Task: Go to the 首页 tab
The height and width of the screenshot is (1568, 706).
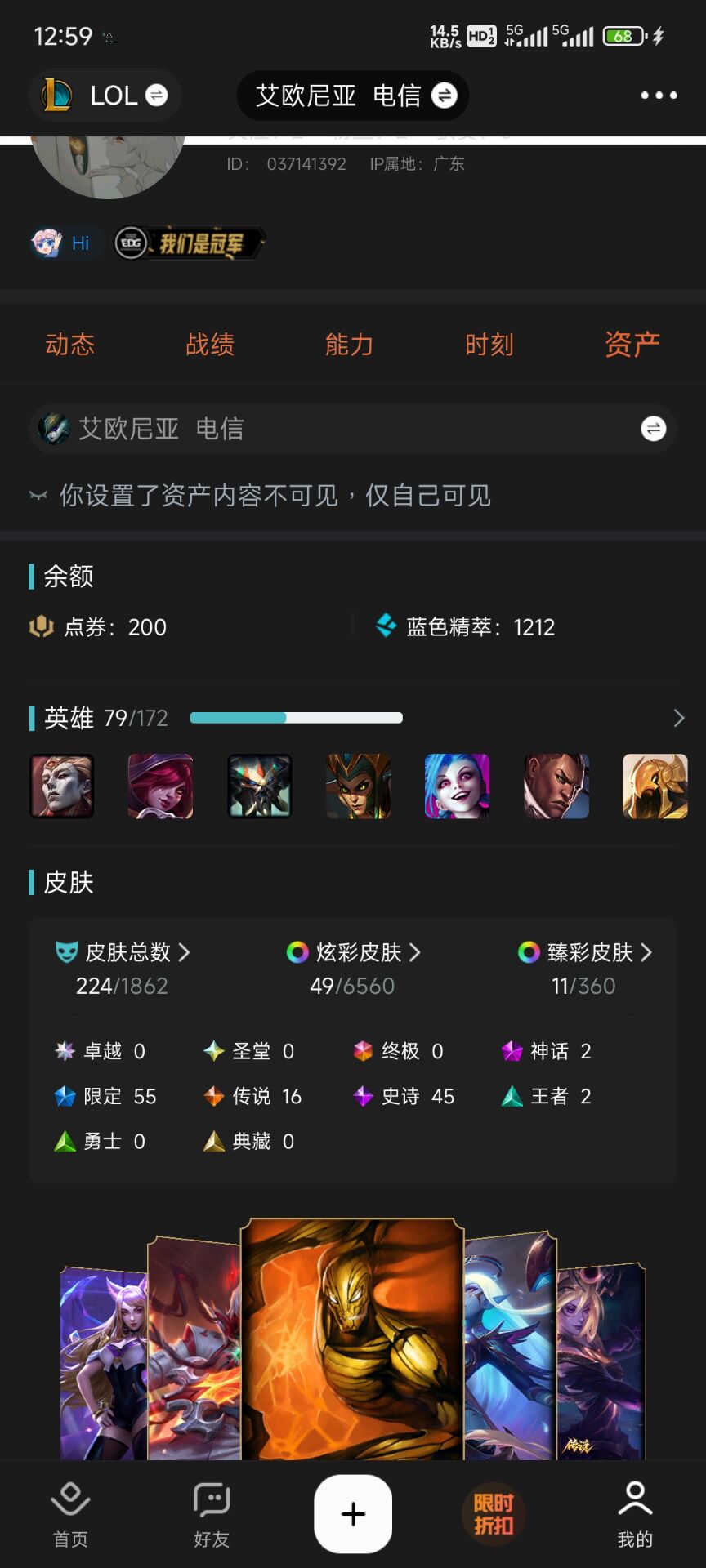Action: click(70, 1515)
